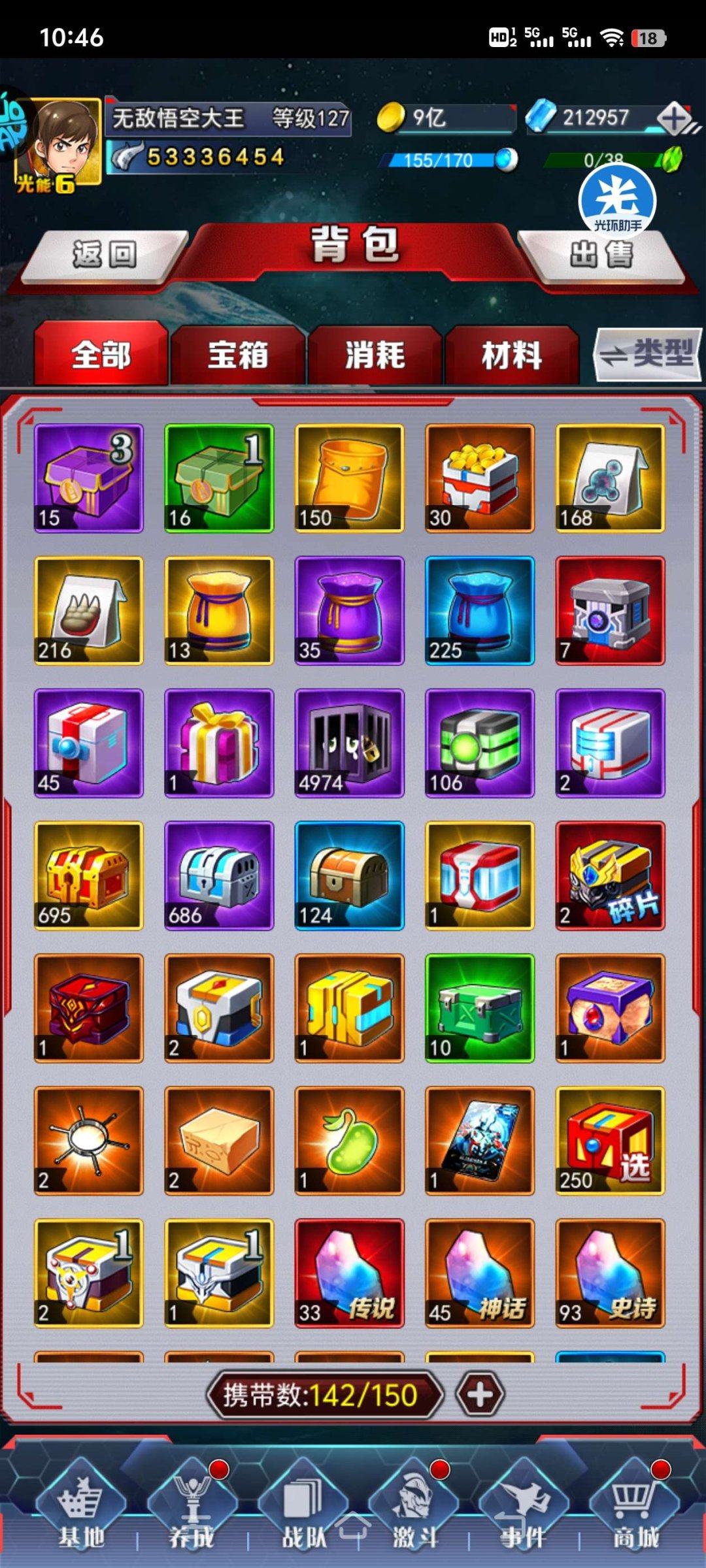Switch to the 消耗 tab
The image size is (706, 1568).
click(x=375, y=355)
